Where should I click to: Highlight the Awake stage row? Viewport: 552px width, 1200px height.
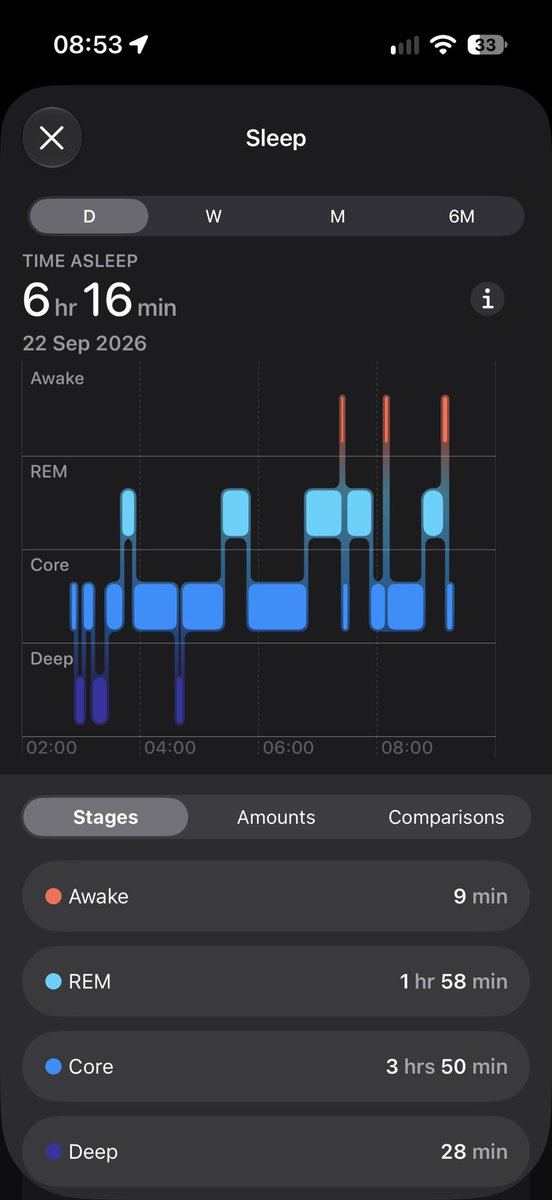tap(276, 896)
